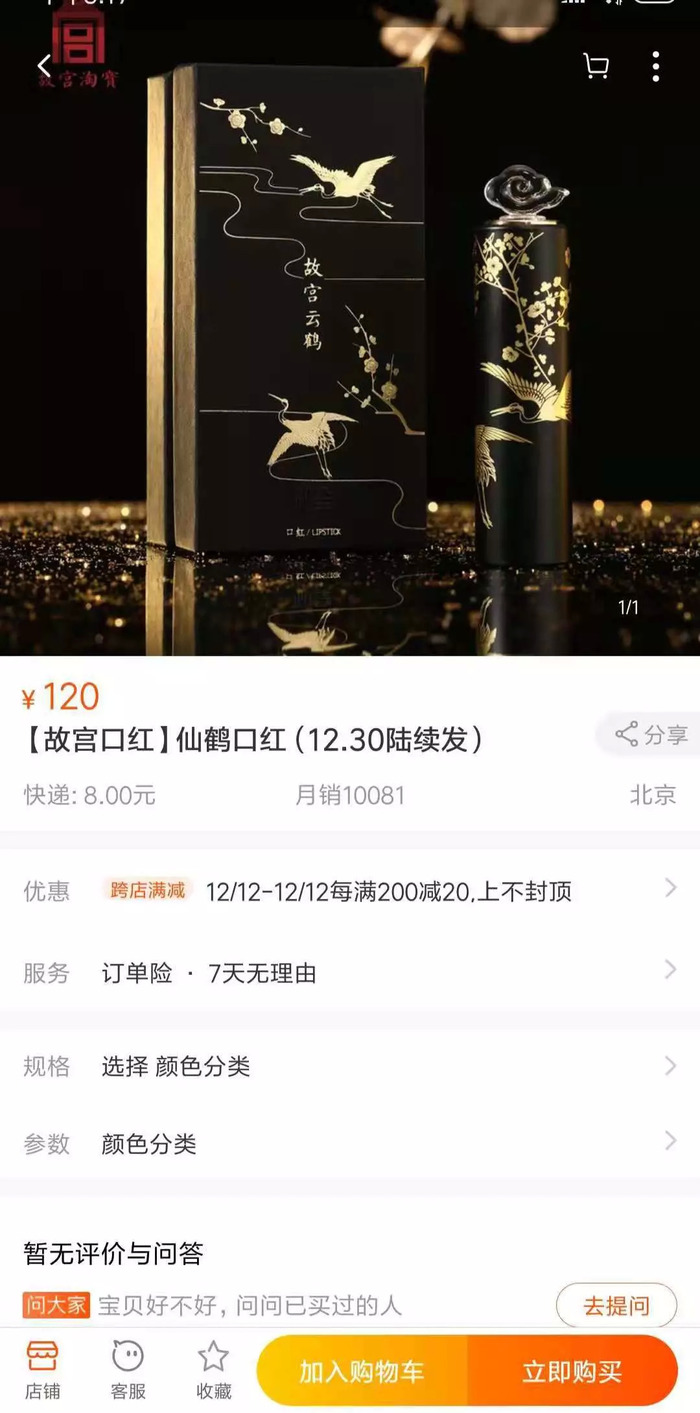The width and height of the screenshot is (700, 1413).
Task: Tap 去提问 to ask a question
Action: point(616,1305)
